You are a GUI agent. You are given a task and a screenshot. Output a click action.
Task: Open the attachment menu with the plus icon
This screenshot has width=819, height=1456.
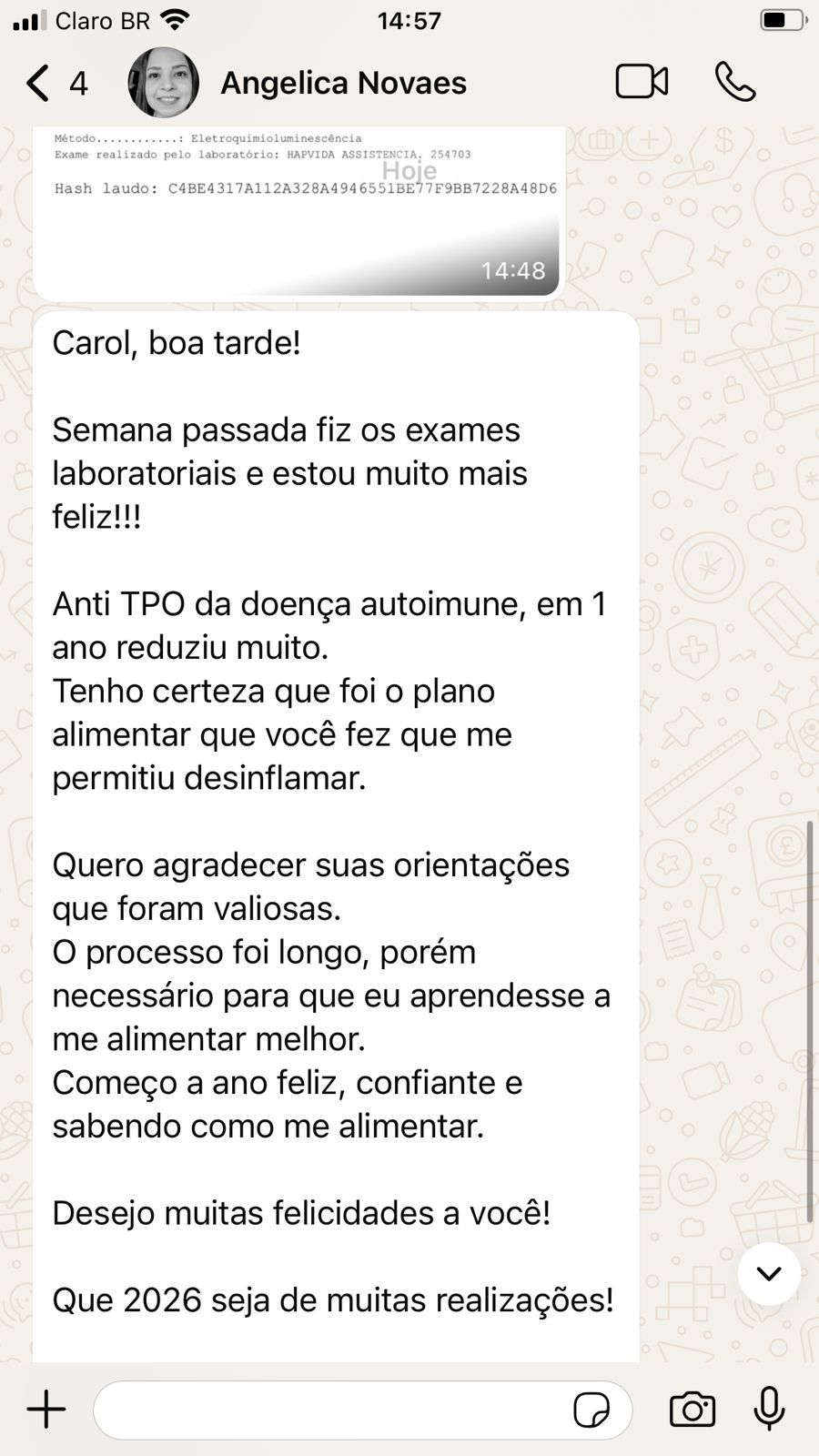point(45,1408)
